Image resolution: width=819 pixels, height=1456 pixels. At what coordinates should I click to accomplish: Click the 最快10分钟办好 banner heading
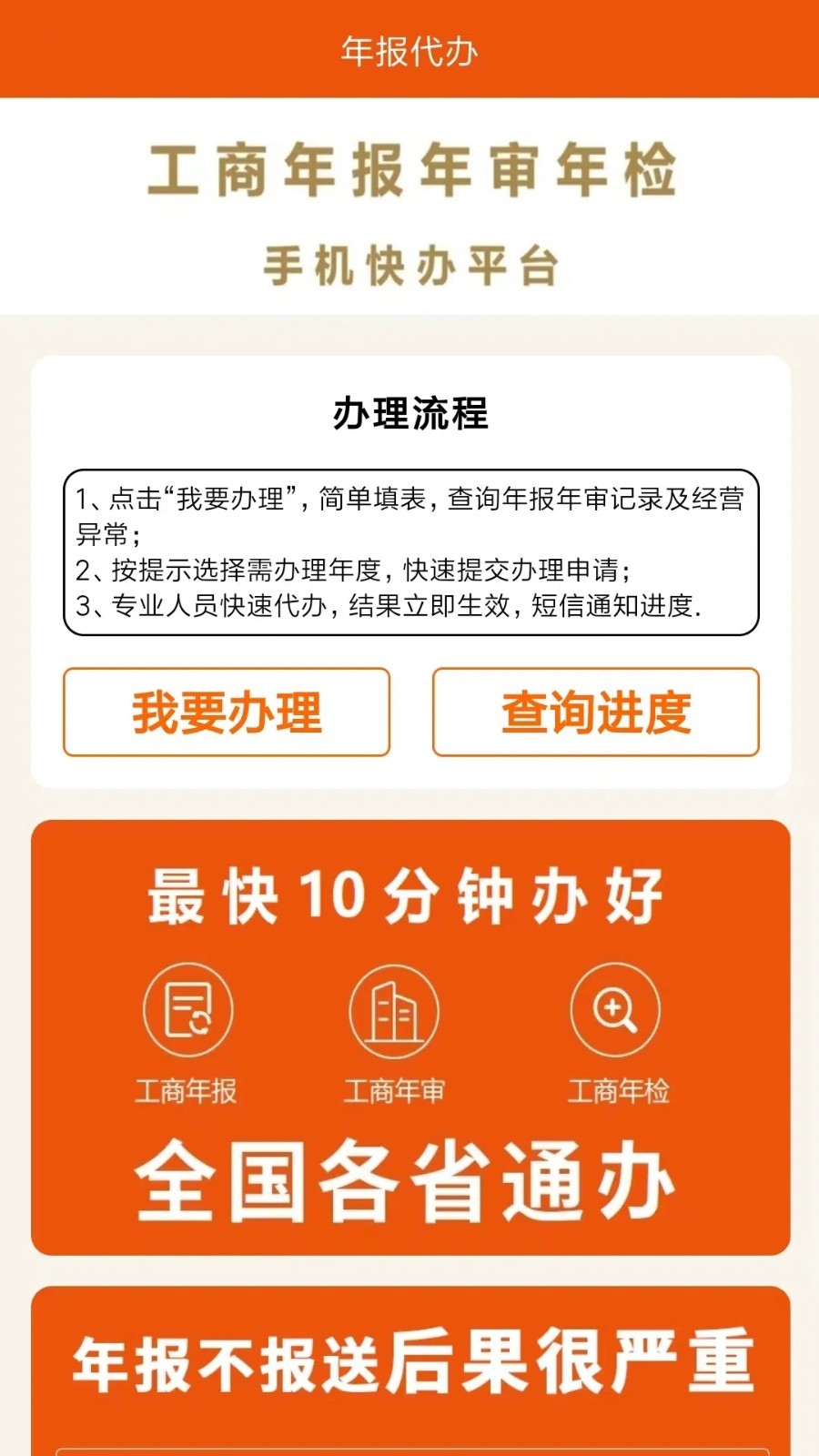(x=409, y=896)
